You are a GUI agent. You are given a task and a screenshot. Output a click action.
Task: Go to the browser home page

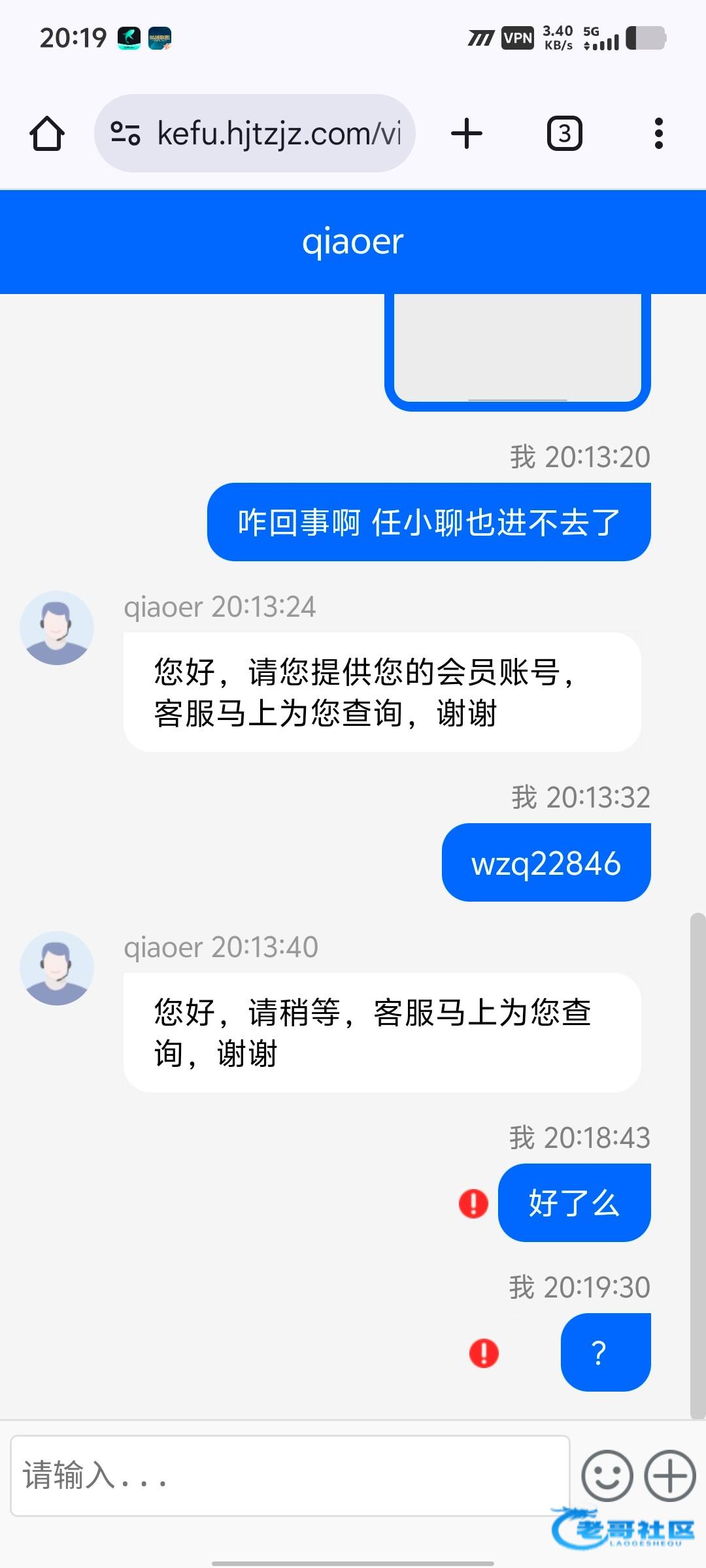point(47,134)
